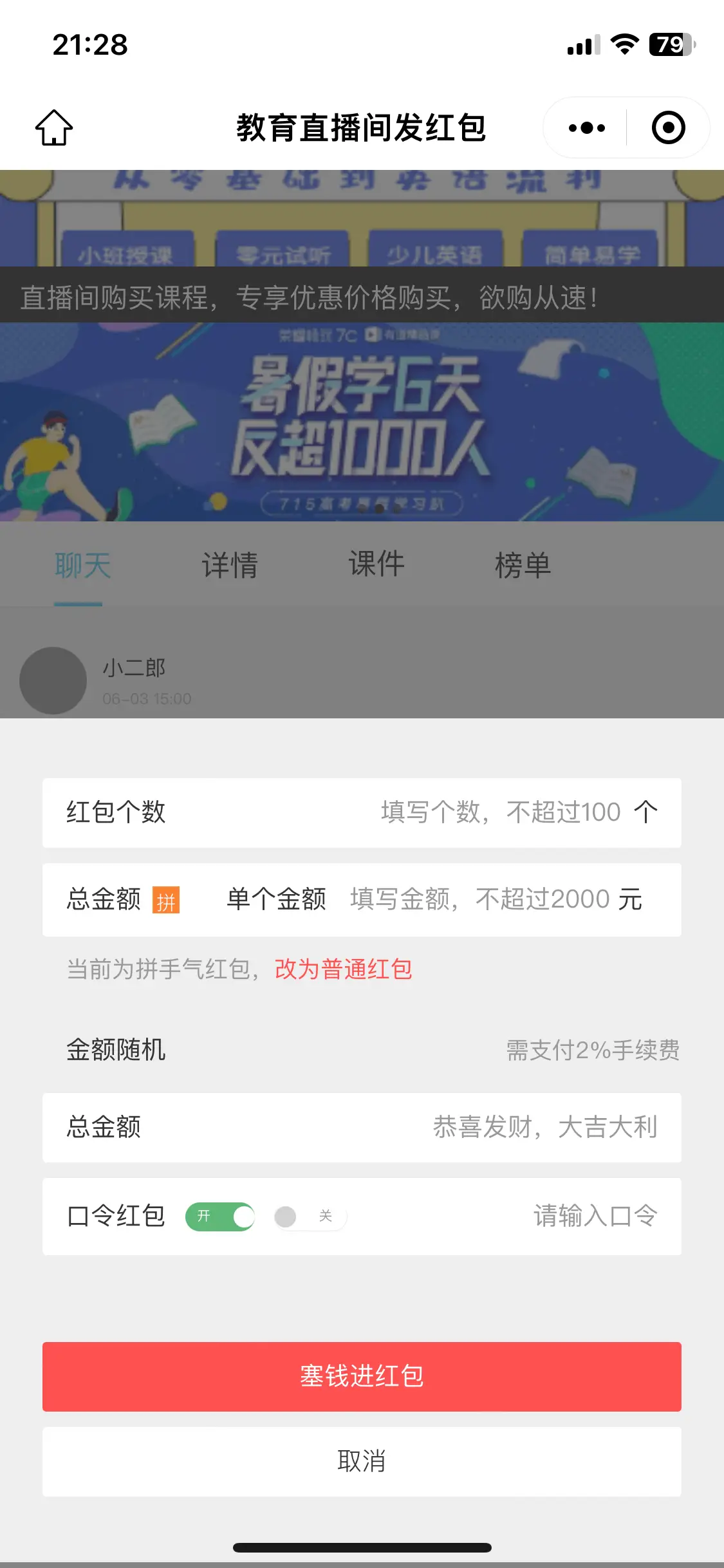The height and width of the screenshot is (1568, 724).
Task: Toggle the grey 关 switch
Action: tap(310, 1217)
